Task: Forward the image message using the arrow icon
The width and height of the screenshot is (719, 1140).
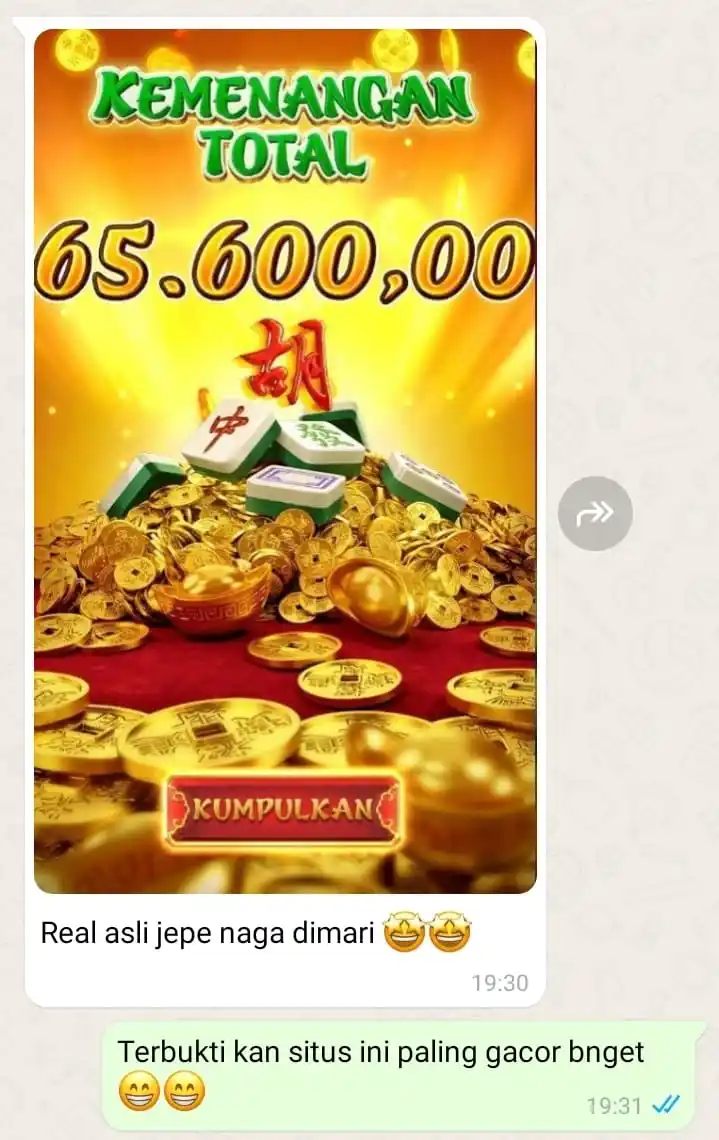Action: coord(595,513)
